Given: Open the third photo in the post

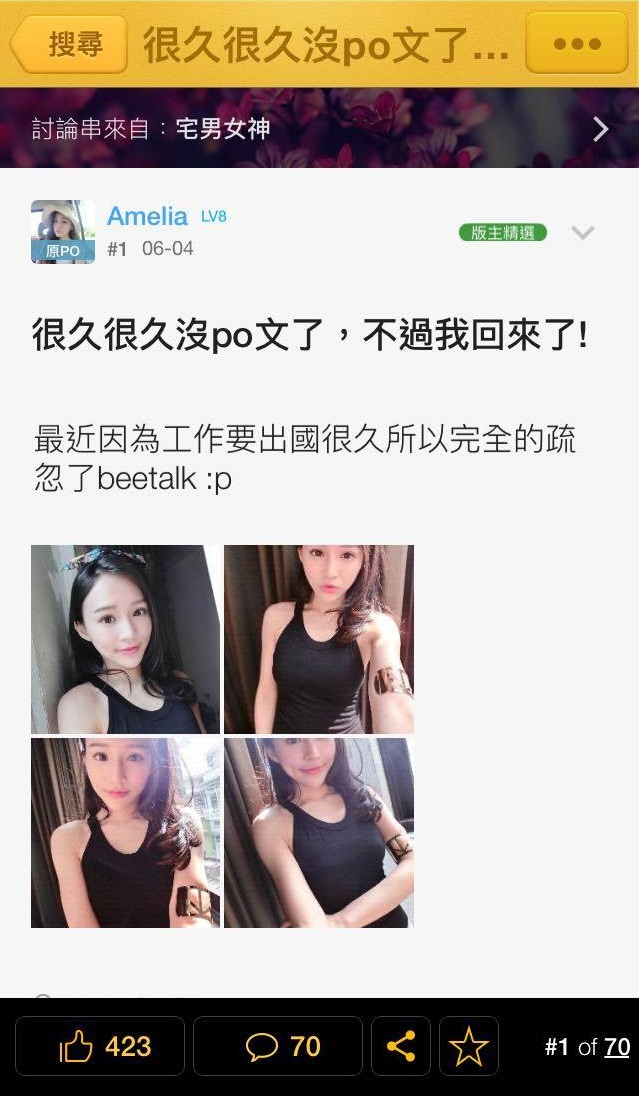Looking at the screenshot, I should click(x=125, y=832).
